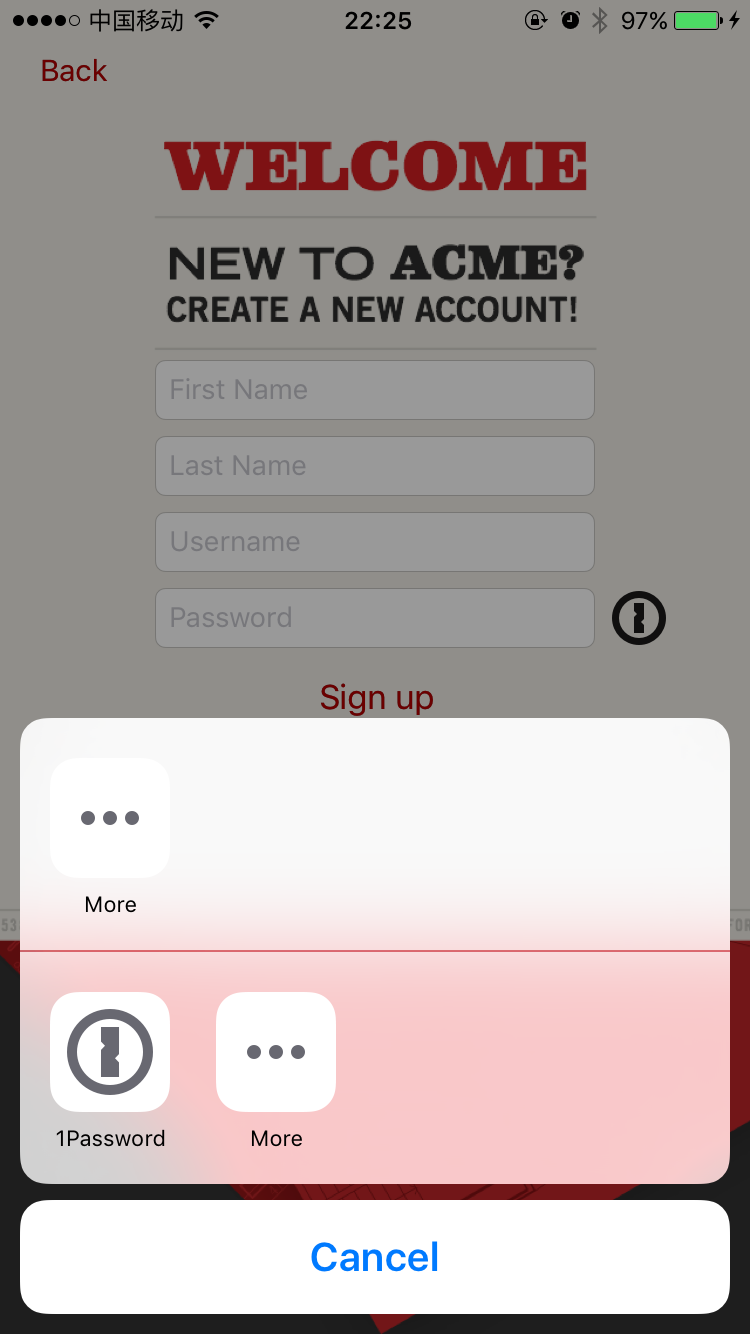Cancel the share sheet

375,1256
